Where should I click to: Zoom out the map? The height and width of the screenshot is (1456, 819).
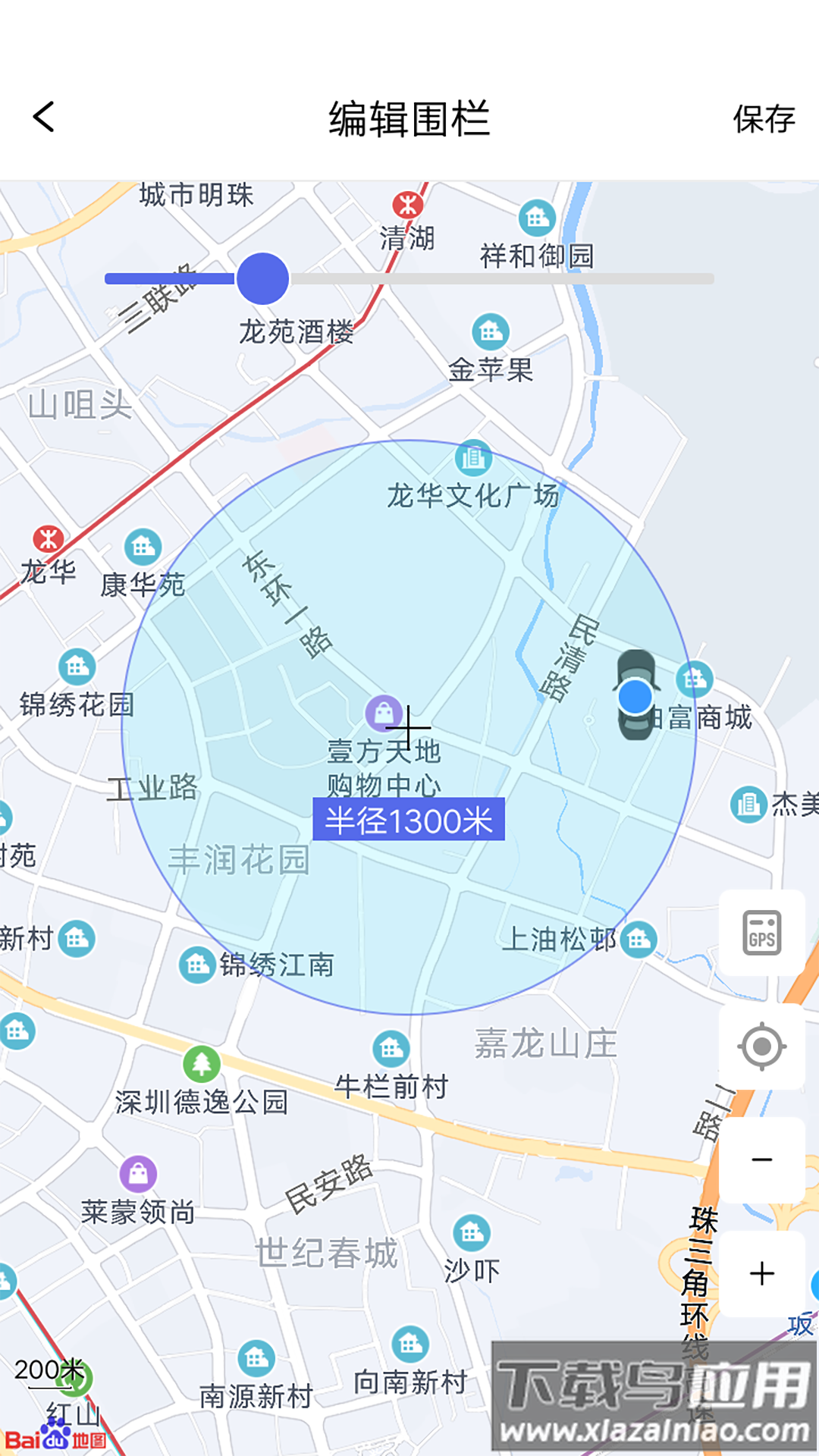(761, 1160)
